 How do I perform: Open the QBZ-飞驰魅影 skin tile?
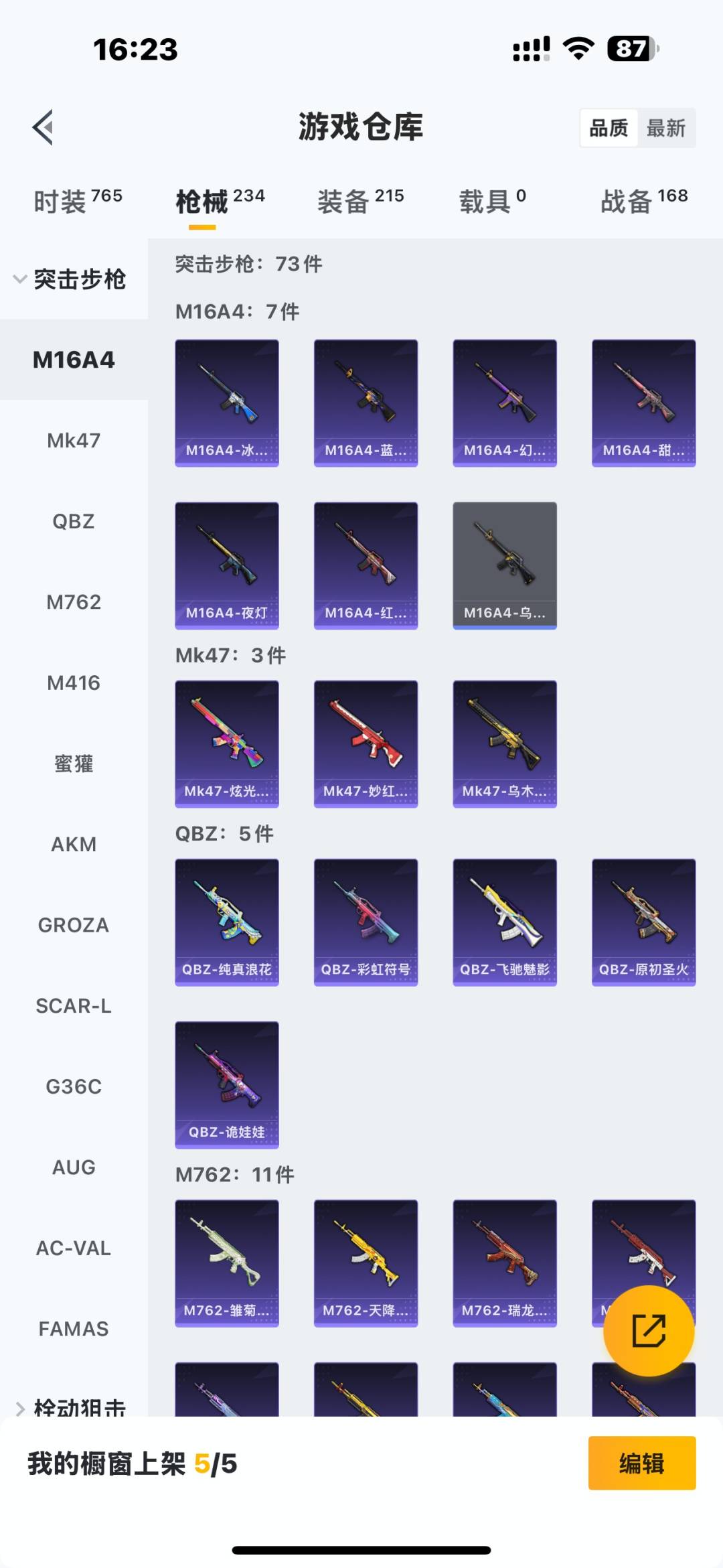click(505, 922)
